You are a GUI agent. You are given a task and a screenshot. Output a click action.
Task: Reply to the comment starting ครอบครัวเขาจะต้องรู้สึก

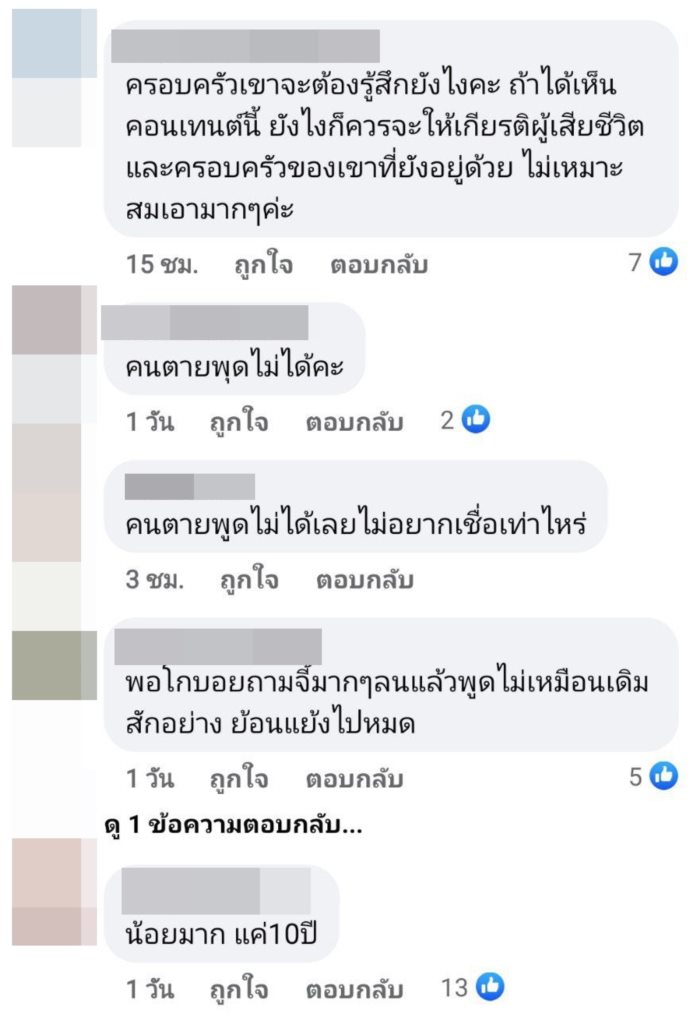[378, 265]
